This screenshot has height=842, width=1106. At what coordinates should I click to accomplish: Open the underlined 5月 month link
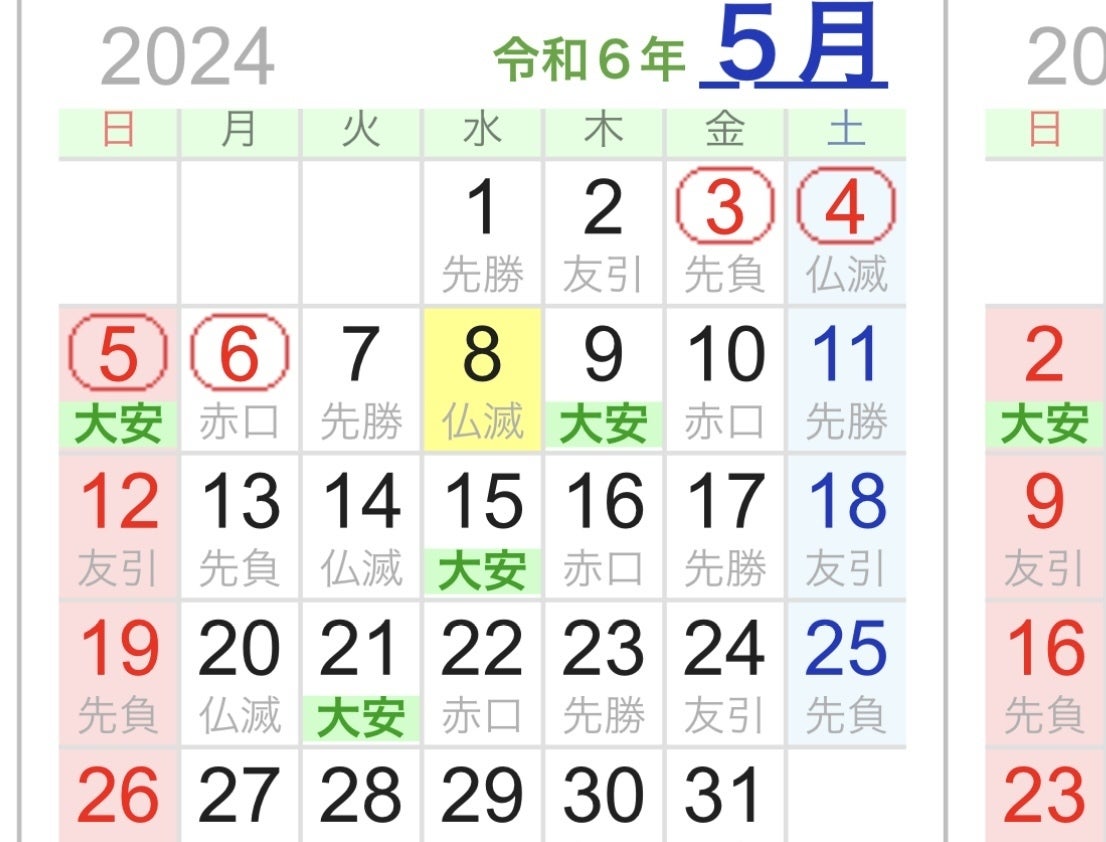pos(793,47)
